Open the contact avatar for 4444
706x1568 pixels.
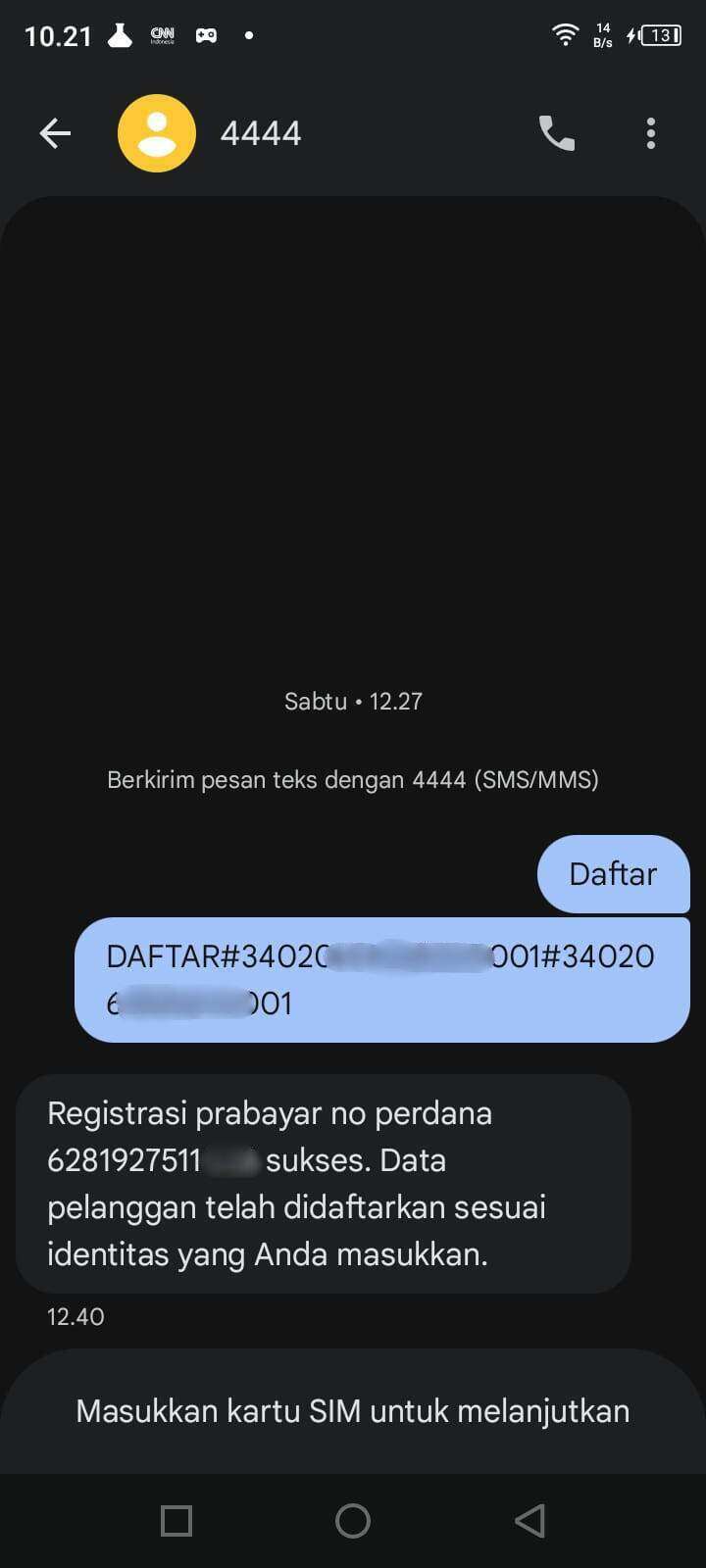[x=157, y=132]
